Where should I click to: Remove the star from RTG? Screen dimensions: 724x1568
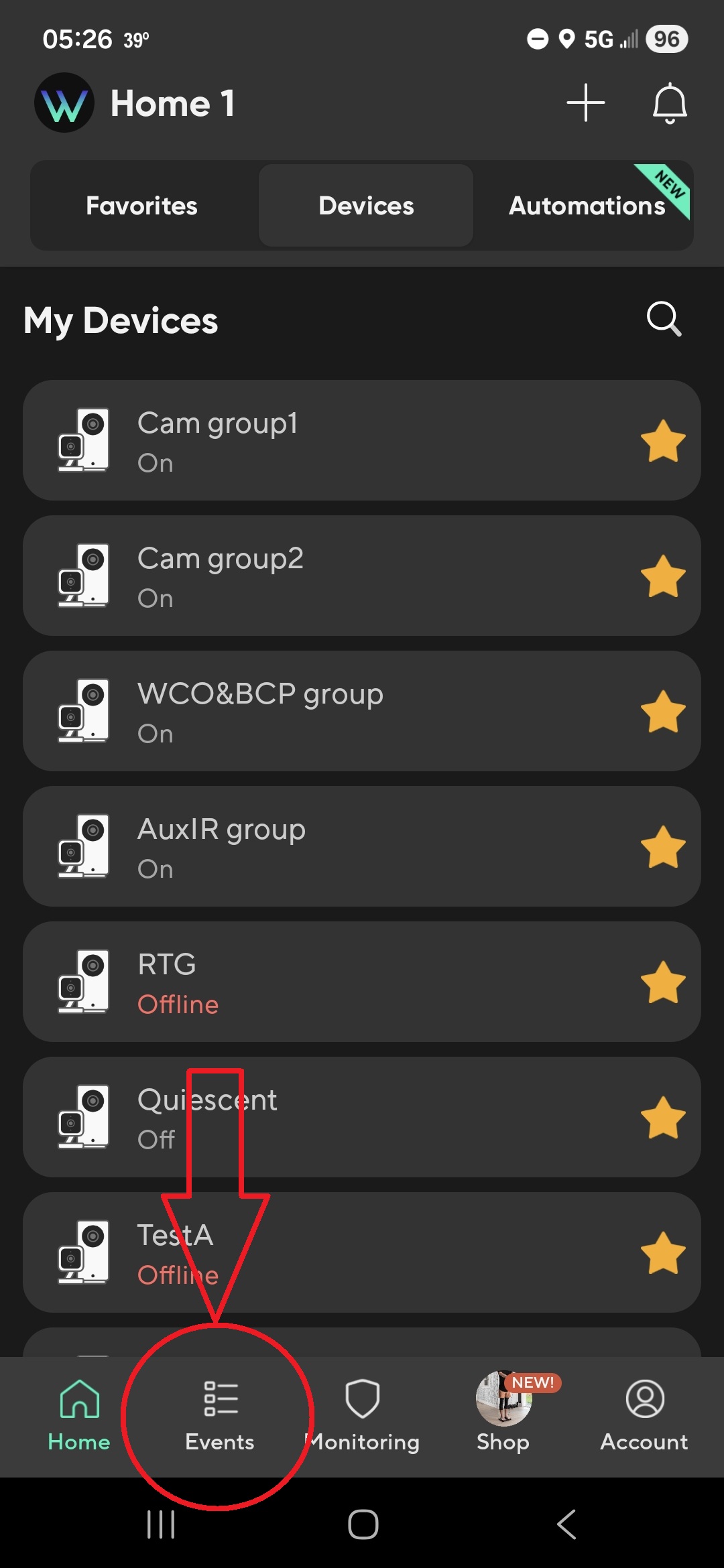point(663,982)
